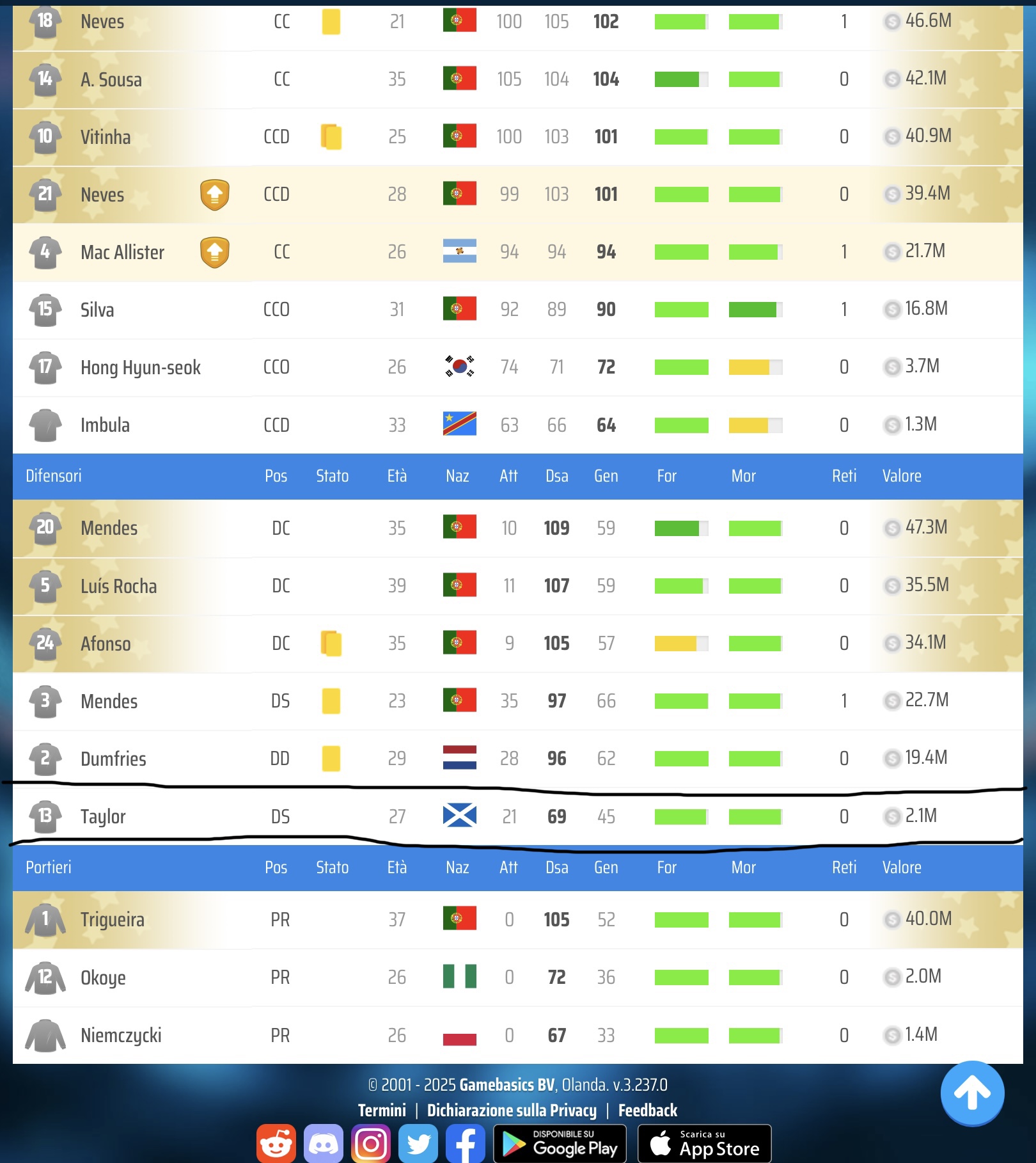This screenshot has height=1163, width=1036.
Task: Open the Google Play store badge
Action: point(560,1144)
